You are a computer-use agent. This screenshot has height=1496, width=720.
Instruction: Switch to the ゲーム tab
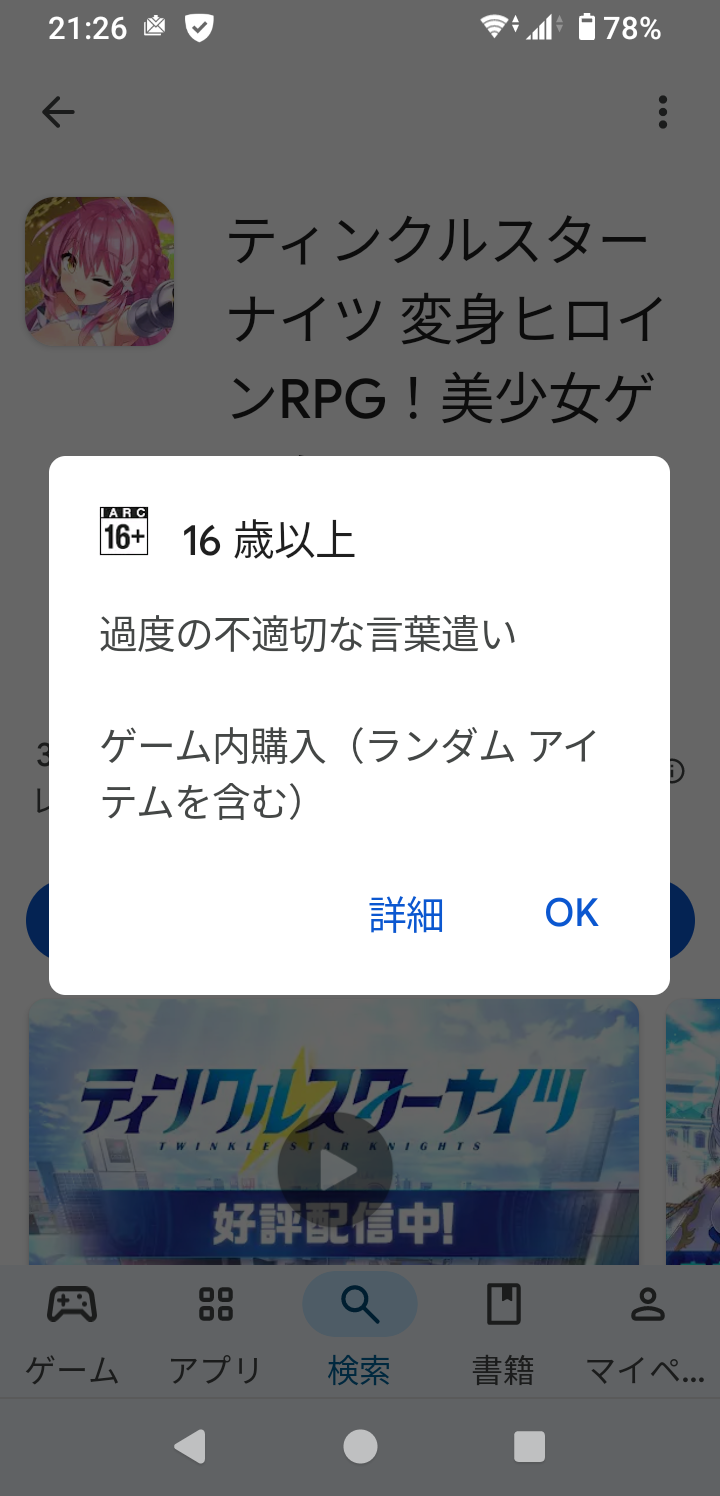point(72,1332)
